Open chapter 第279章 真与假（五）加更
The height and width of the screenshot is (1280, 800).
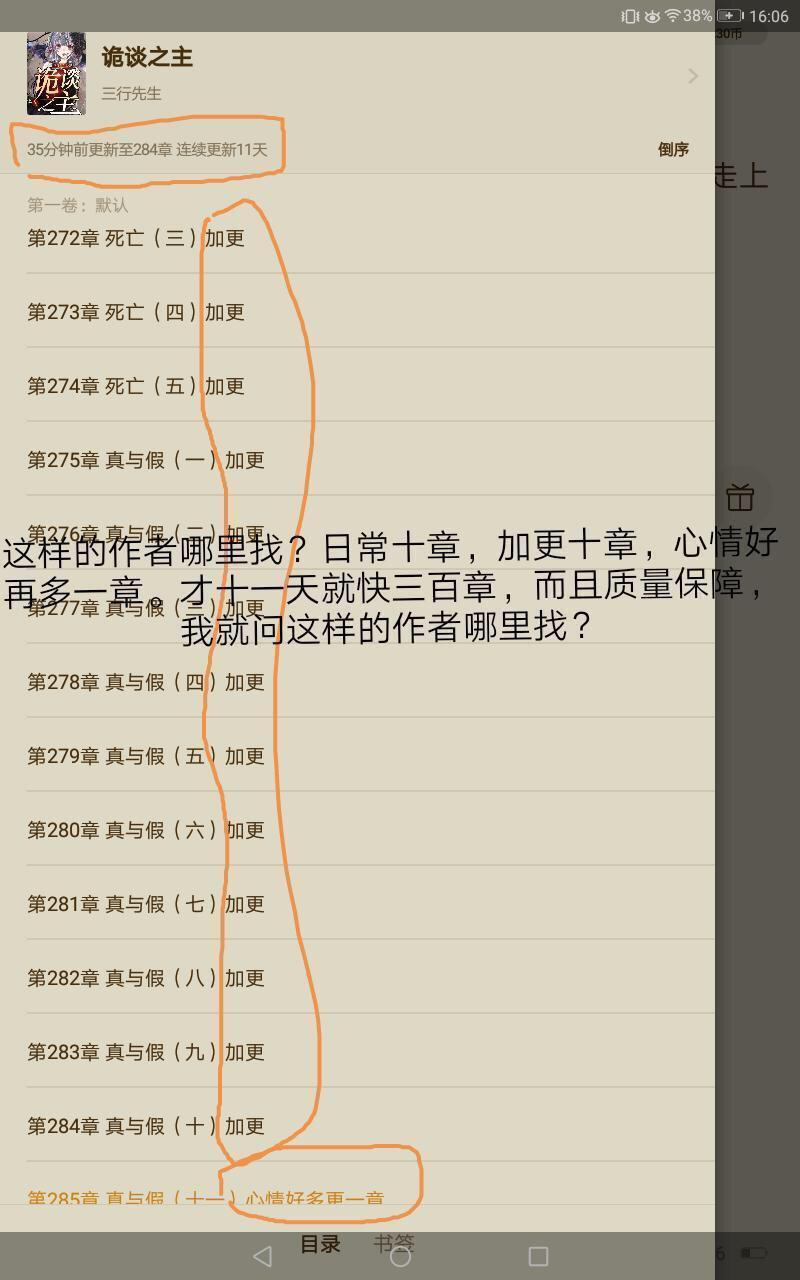(146, 756)
